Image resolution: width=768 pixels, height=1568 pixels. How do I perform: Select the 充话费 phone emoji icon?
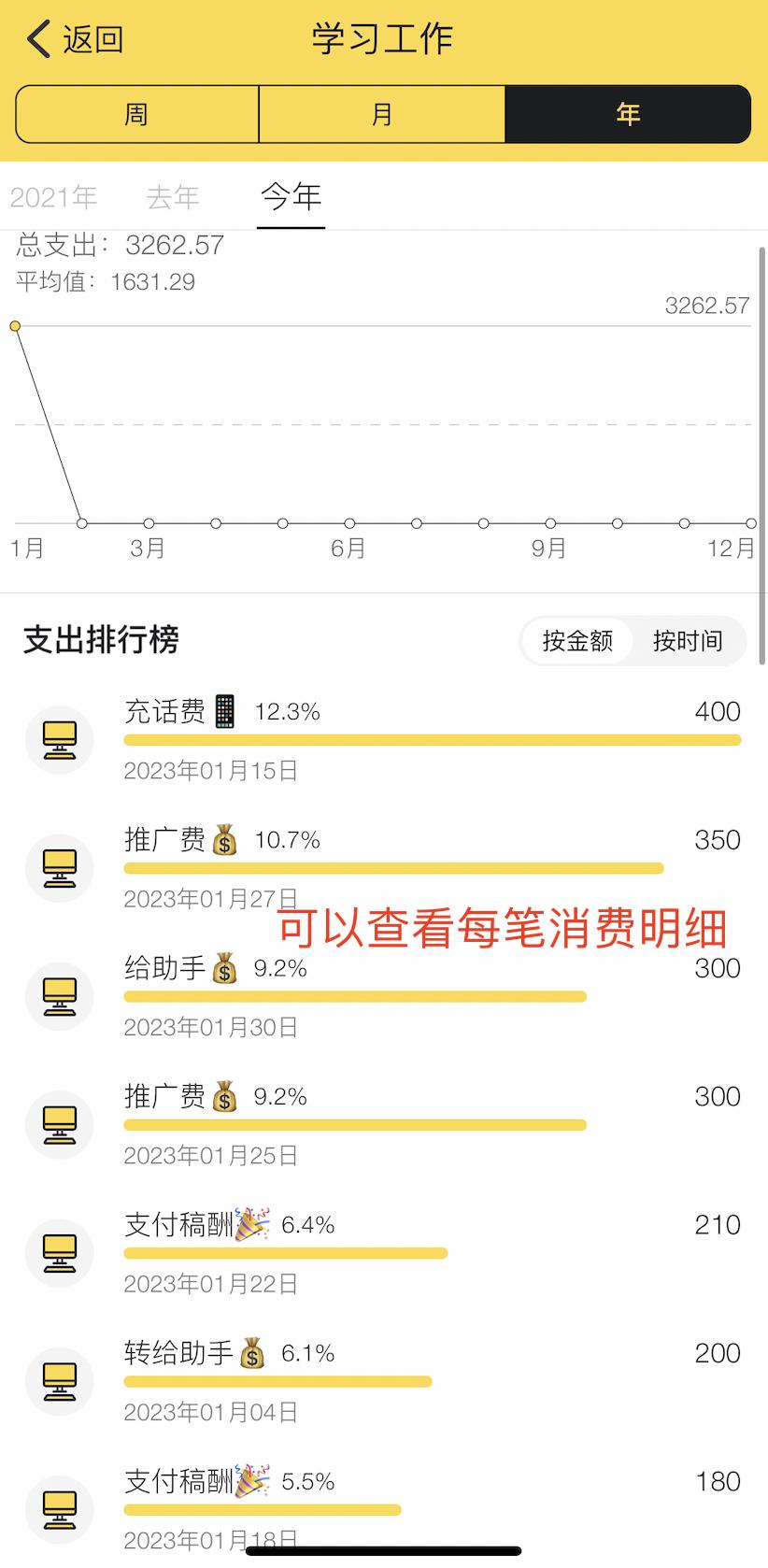pyautogui.click(x=227, y=710)
